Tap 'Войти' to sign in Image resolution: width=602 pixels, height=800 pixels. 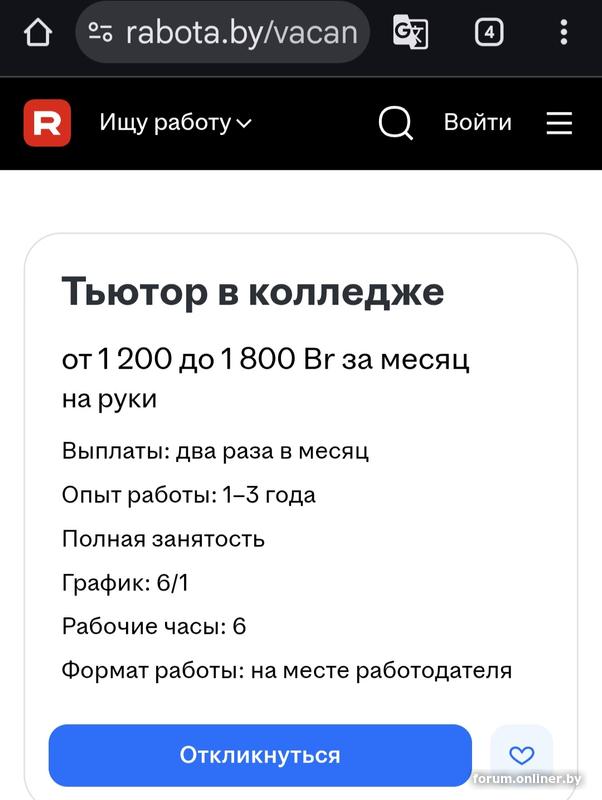477,123
